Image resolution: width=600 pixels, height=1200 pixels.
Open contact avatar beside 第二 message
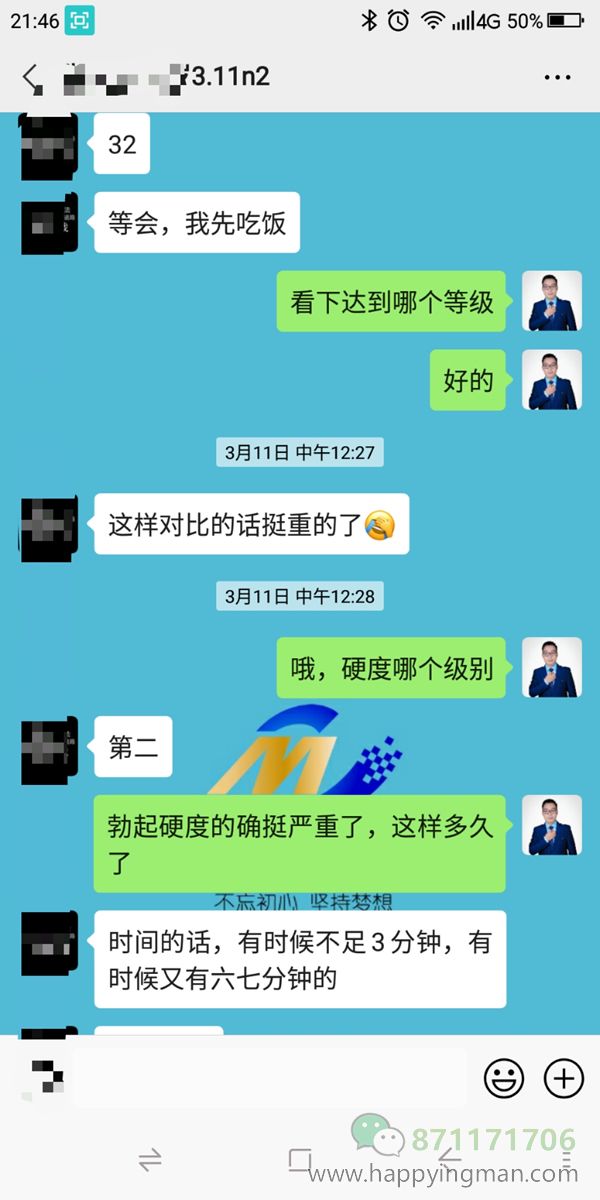[x=50, y=748]
